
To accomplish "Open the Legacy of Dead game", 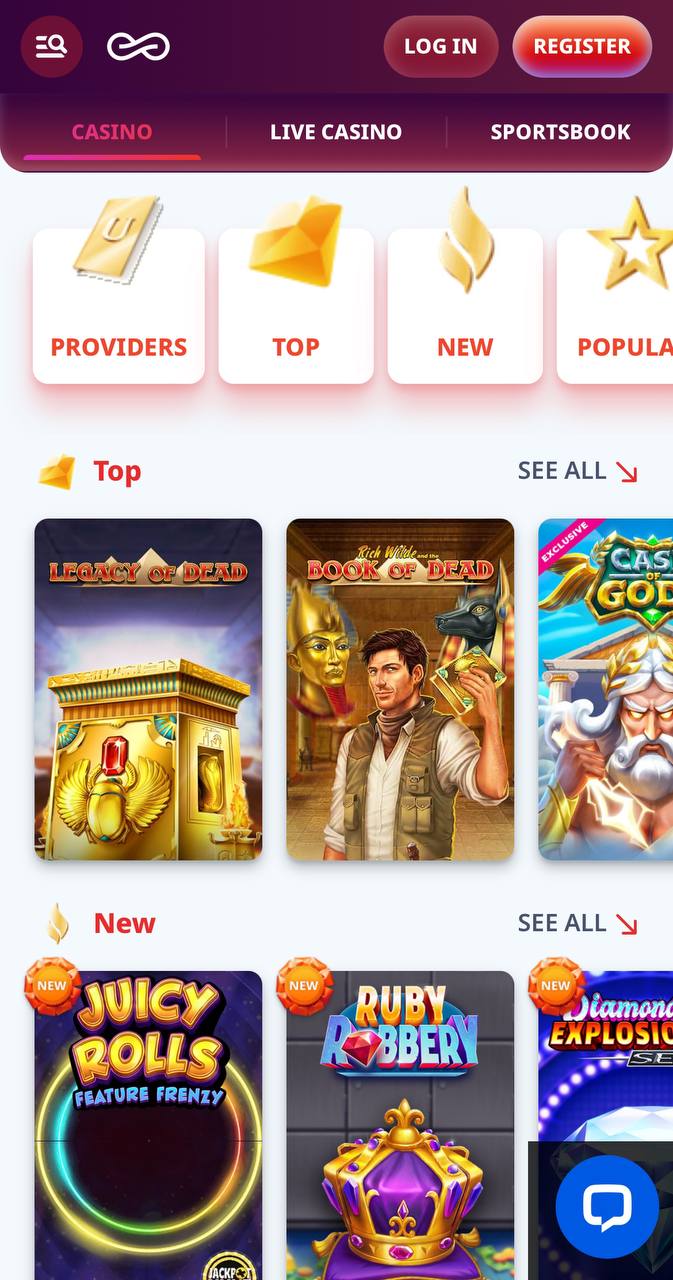I will pyautogui.click(x=148, y=689).
